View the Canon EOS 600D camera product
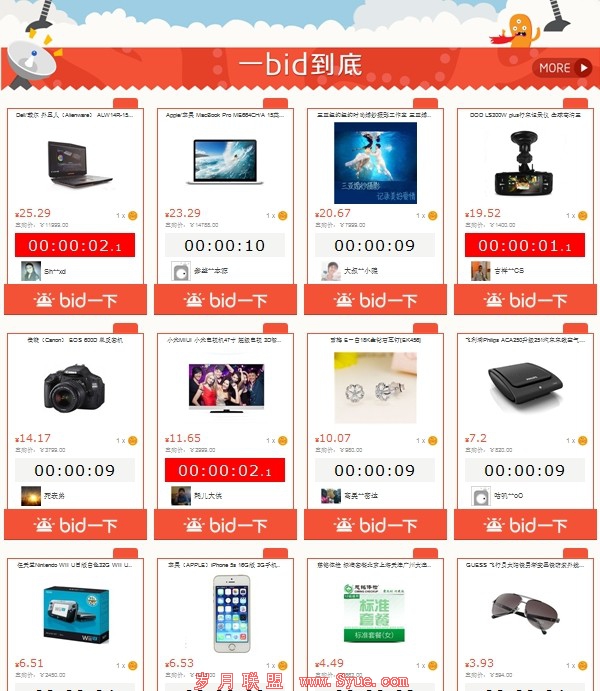The image size is (600, 691). 75,388
